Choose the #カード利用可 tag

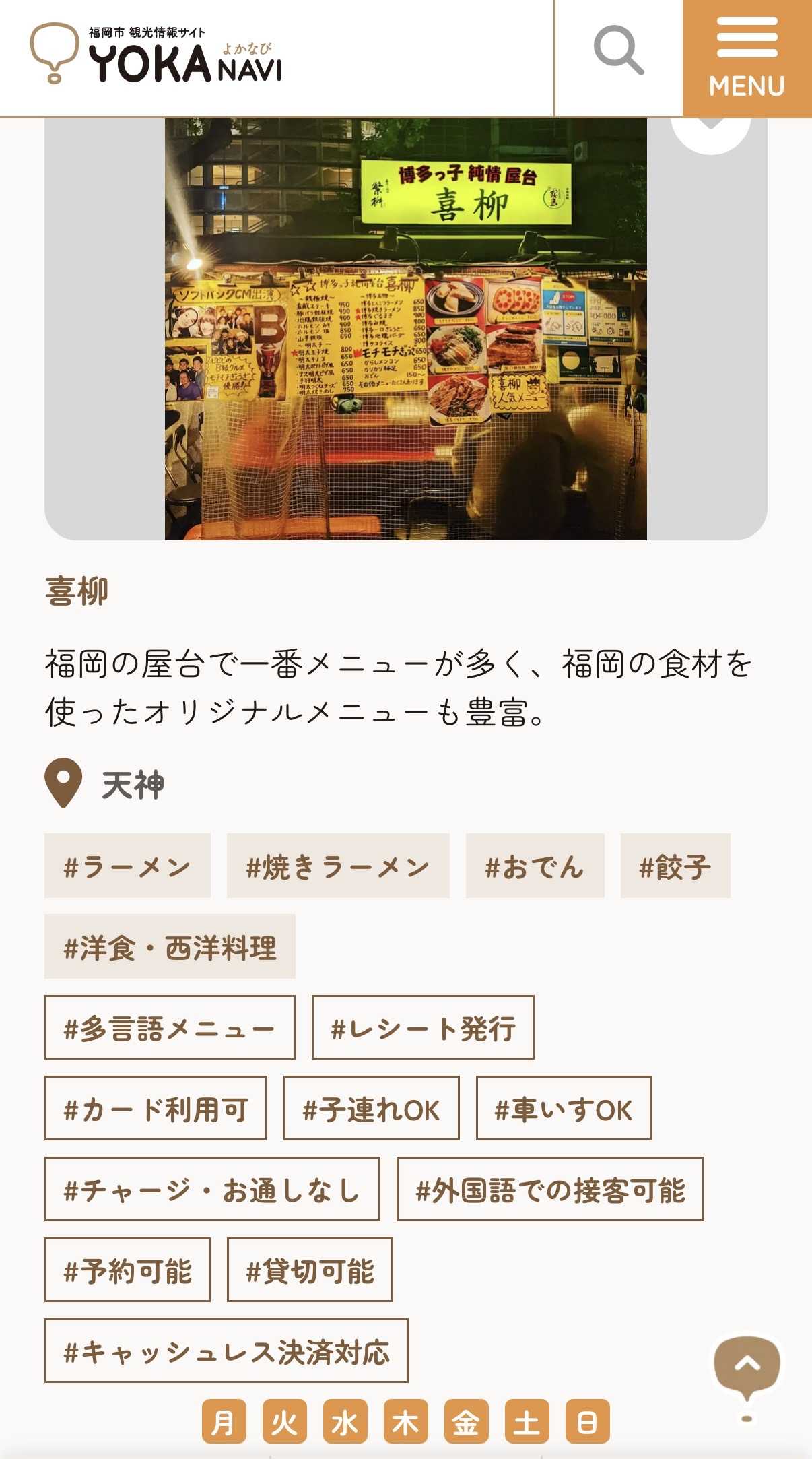(156, 1108)
